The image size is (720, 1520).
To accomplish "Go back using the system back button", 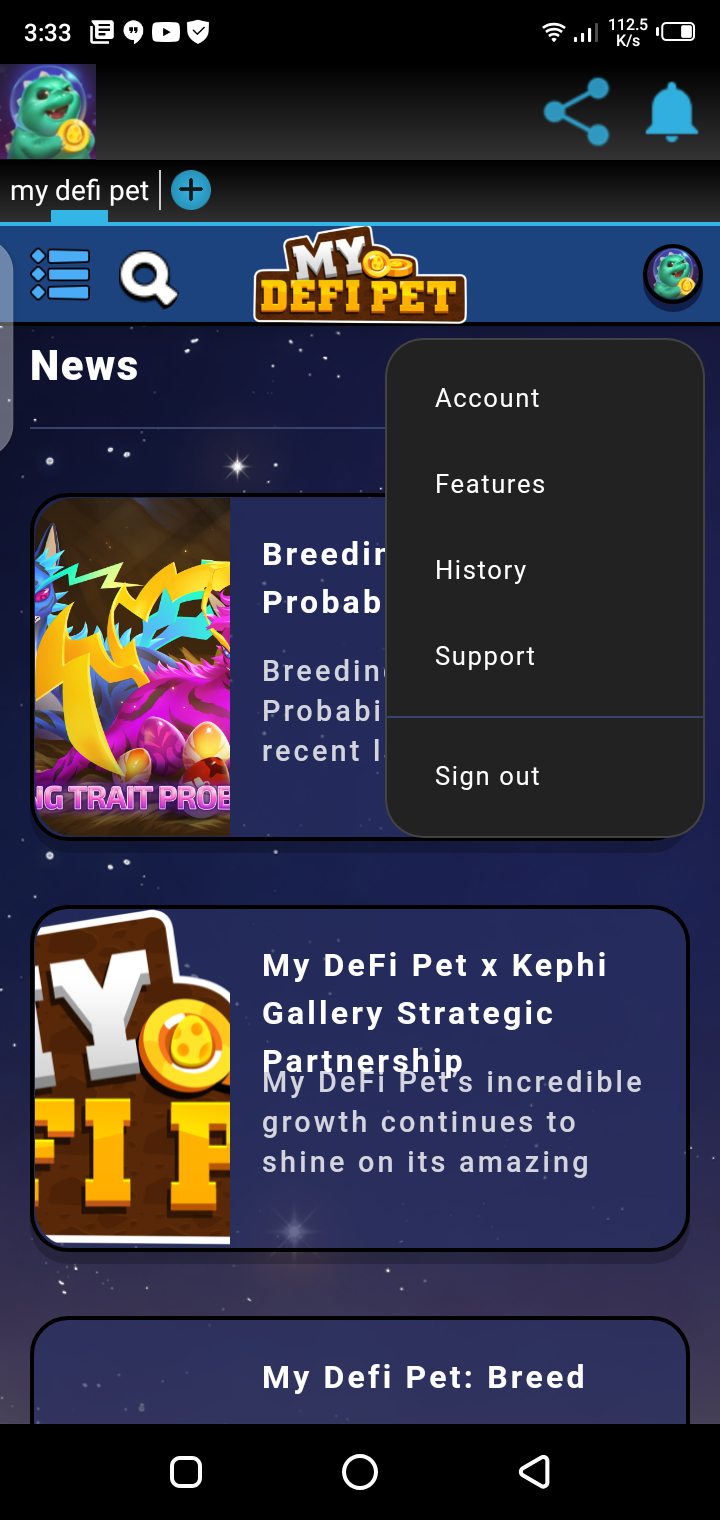I will click(534, 1472).
